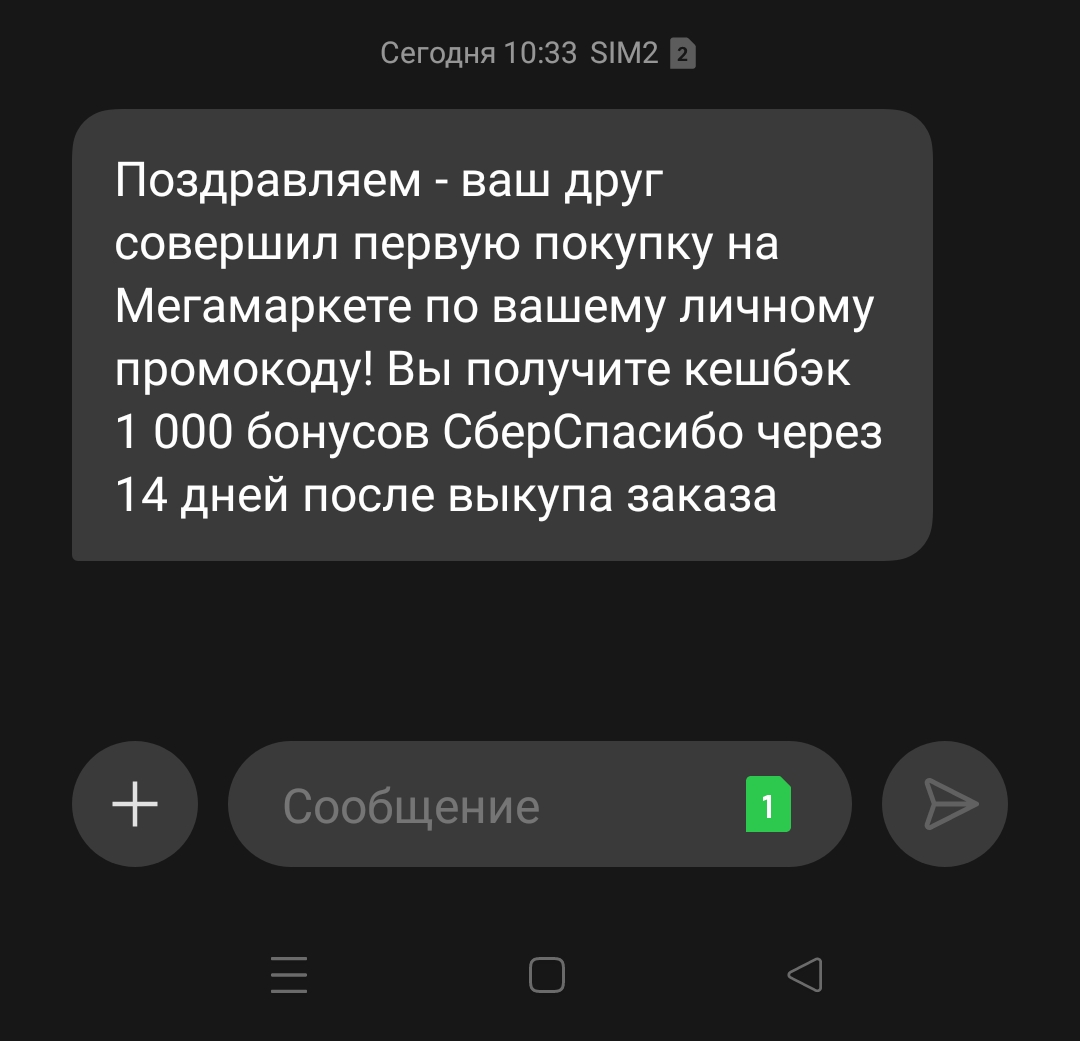The image size is (1080, 1041).
Task: Send the message with the arrow
Action: 945,804
